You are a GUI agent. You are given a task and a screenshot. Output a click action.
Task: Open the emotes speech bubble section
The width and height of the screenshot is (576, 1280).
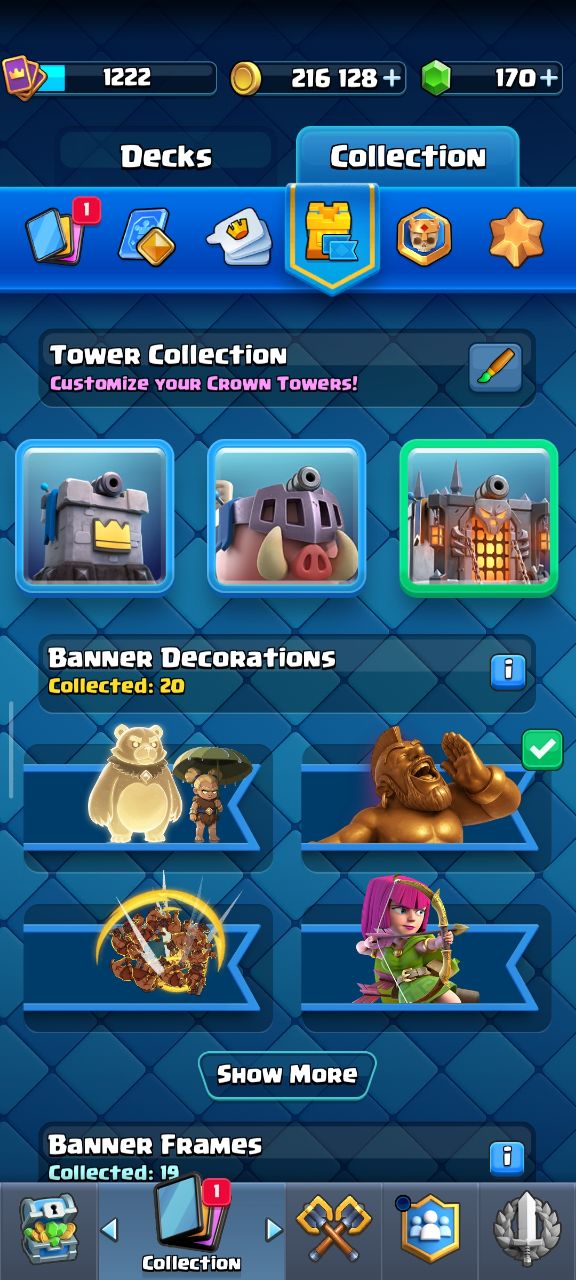240,236
